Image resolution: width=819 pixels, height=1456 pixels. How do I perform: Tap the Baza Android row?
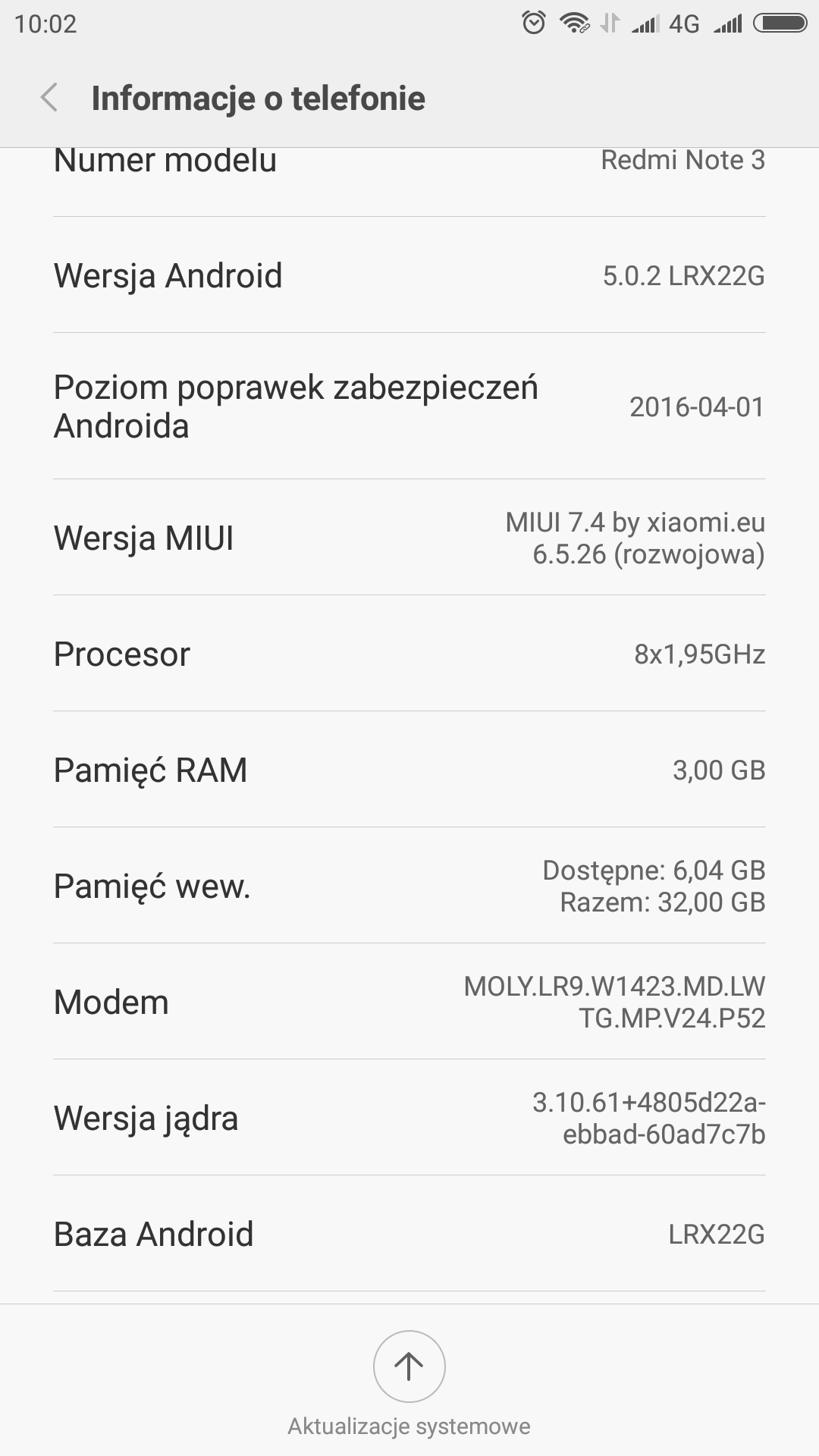[x=409, y=1234]
